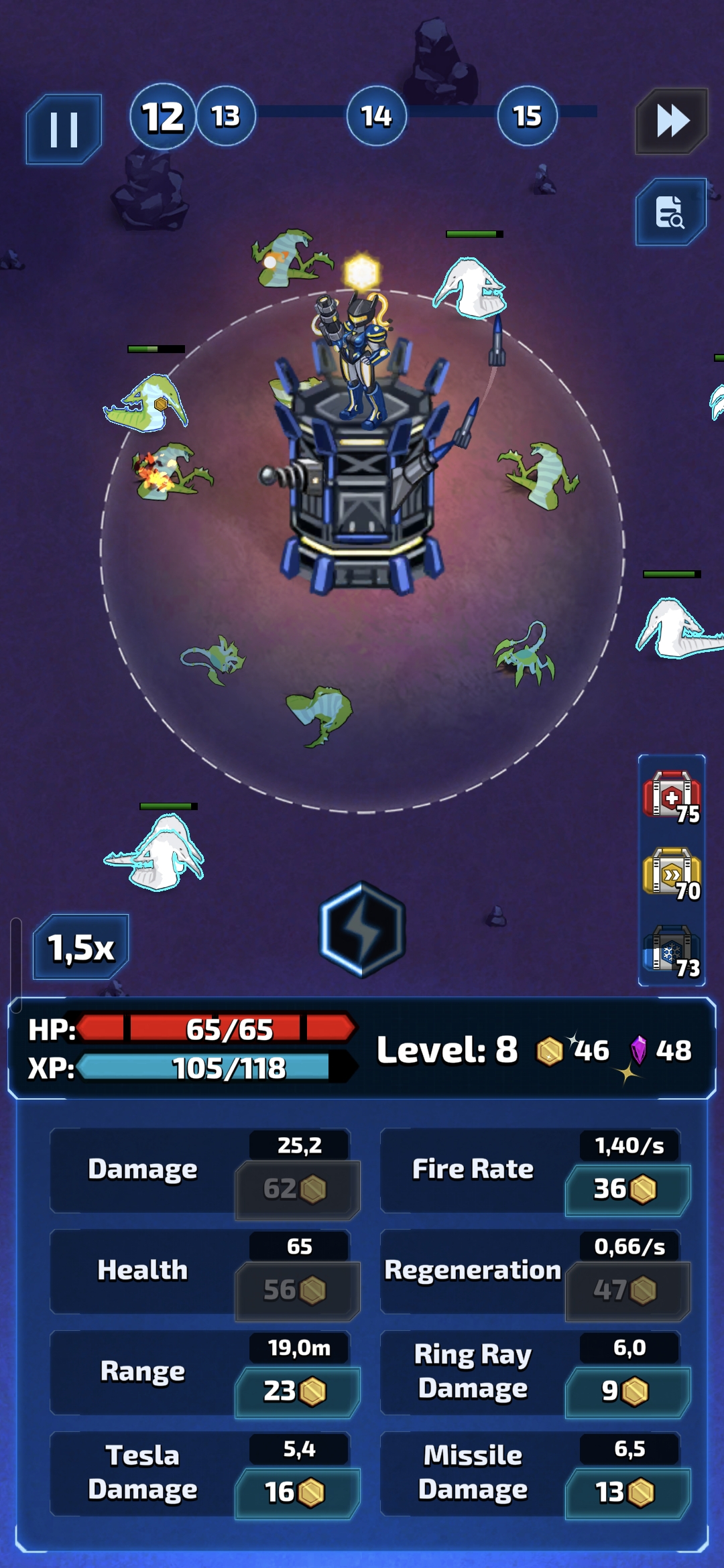Change the 1,5x game speed
This screenshot has height=1568, width=724.
pyautogui.click(x=81, y=948)
